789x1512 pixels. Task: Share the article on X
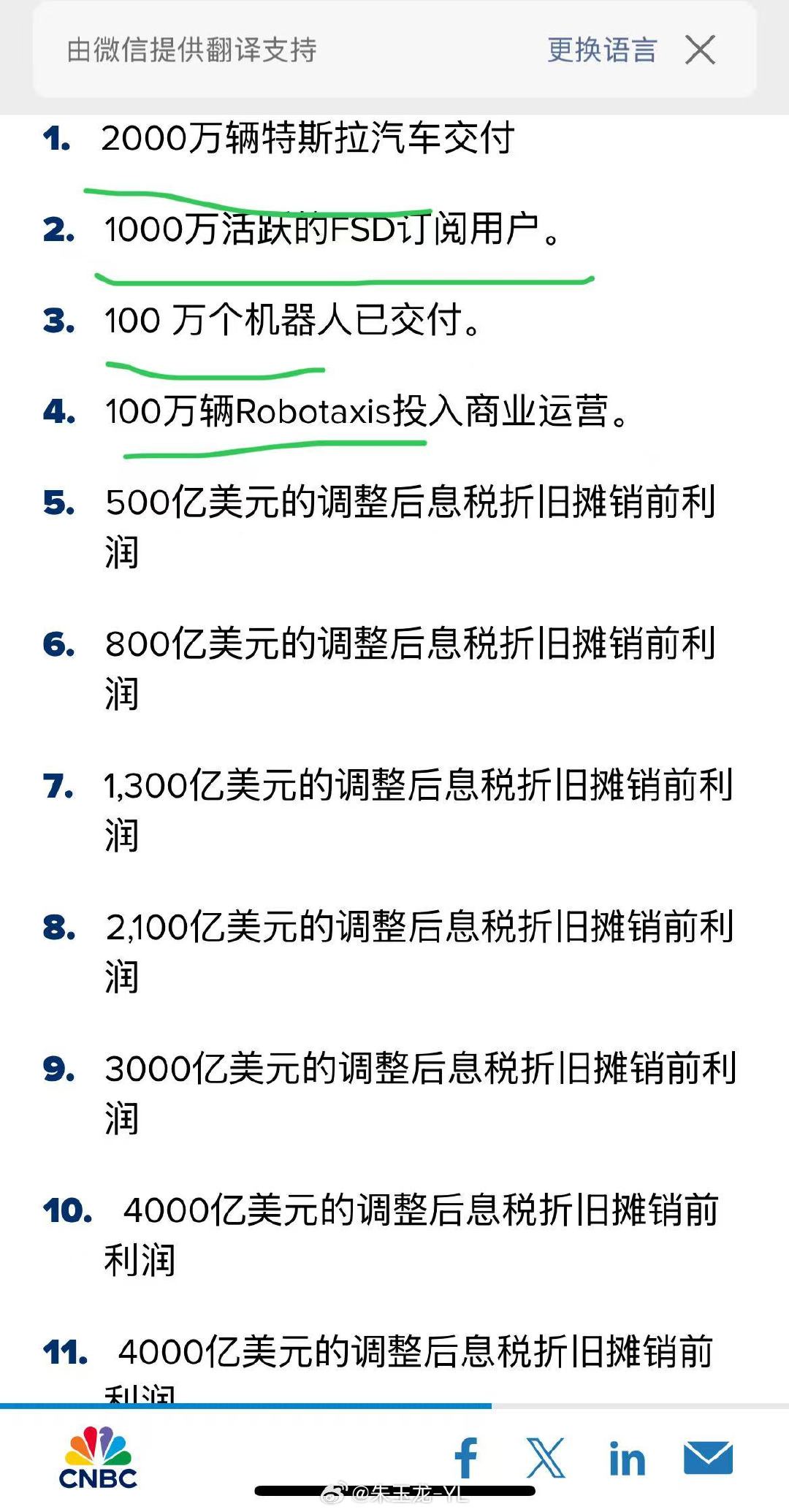point(546,1458)
